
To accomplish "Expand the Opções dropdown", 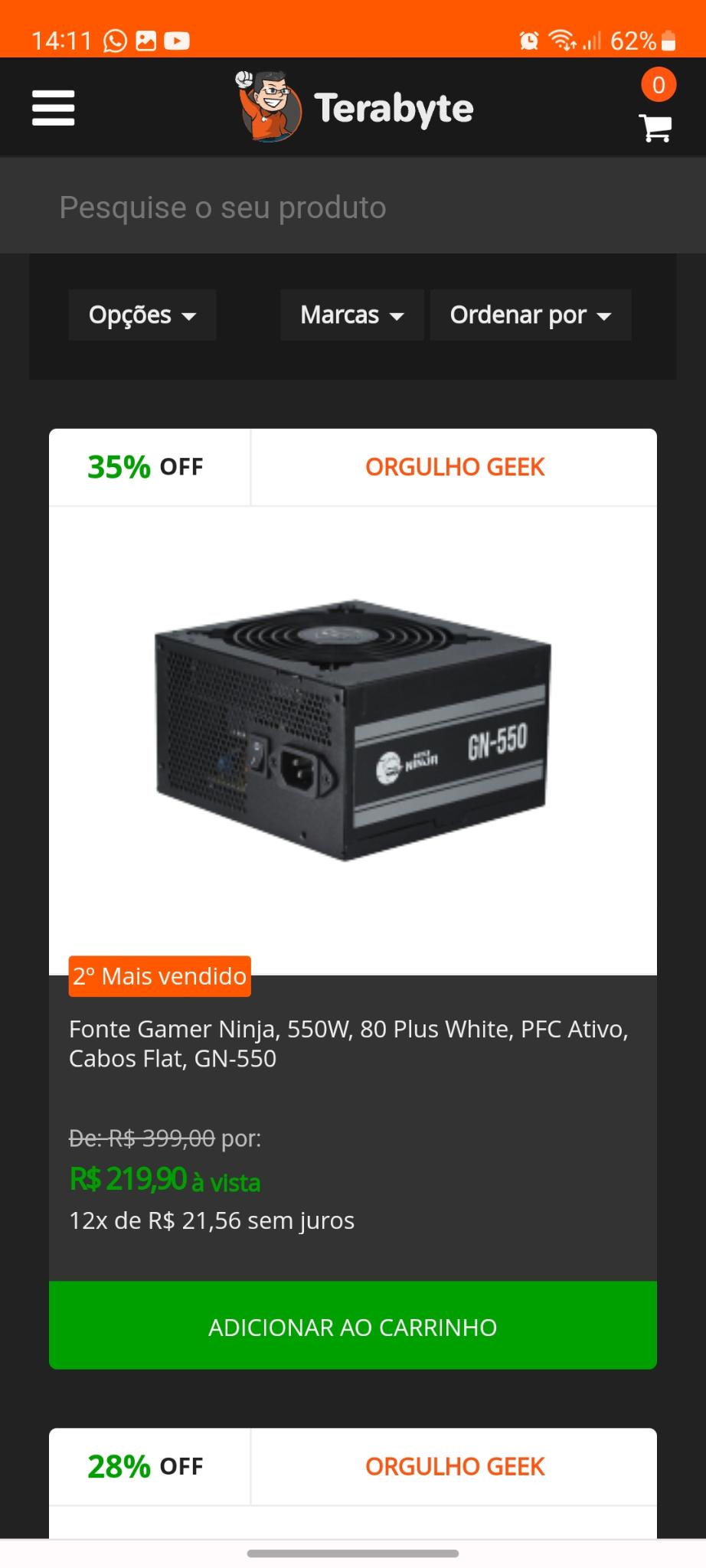I will click(x=142, y=315).
